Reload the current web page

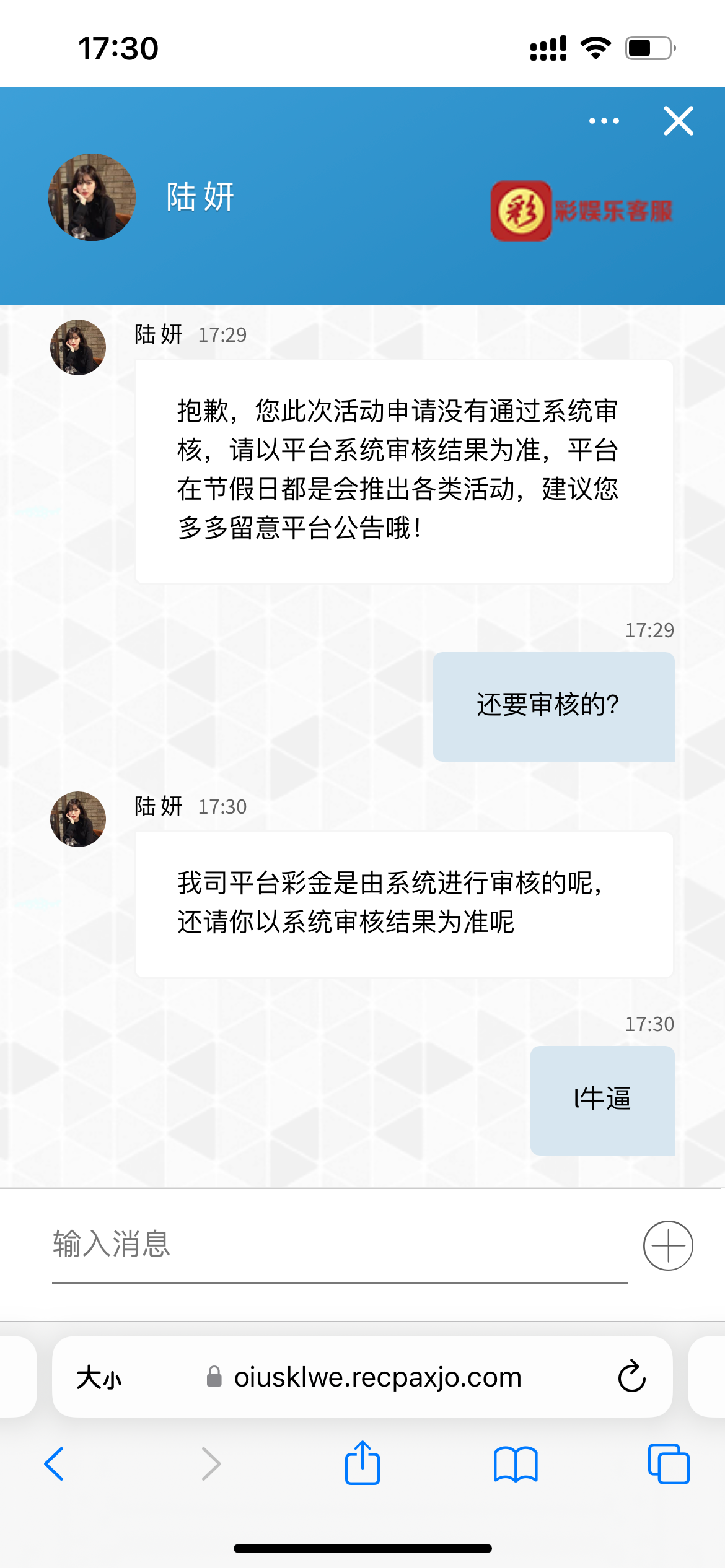(x=631, y=1377)
